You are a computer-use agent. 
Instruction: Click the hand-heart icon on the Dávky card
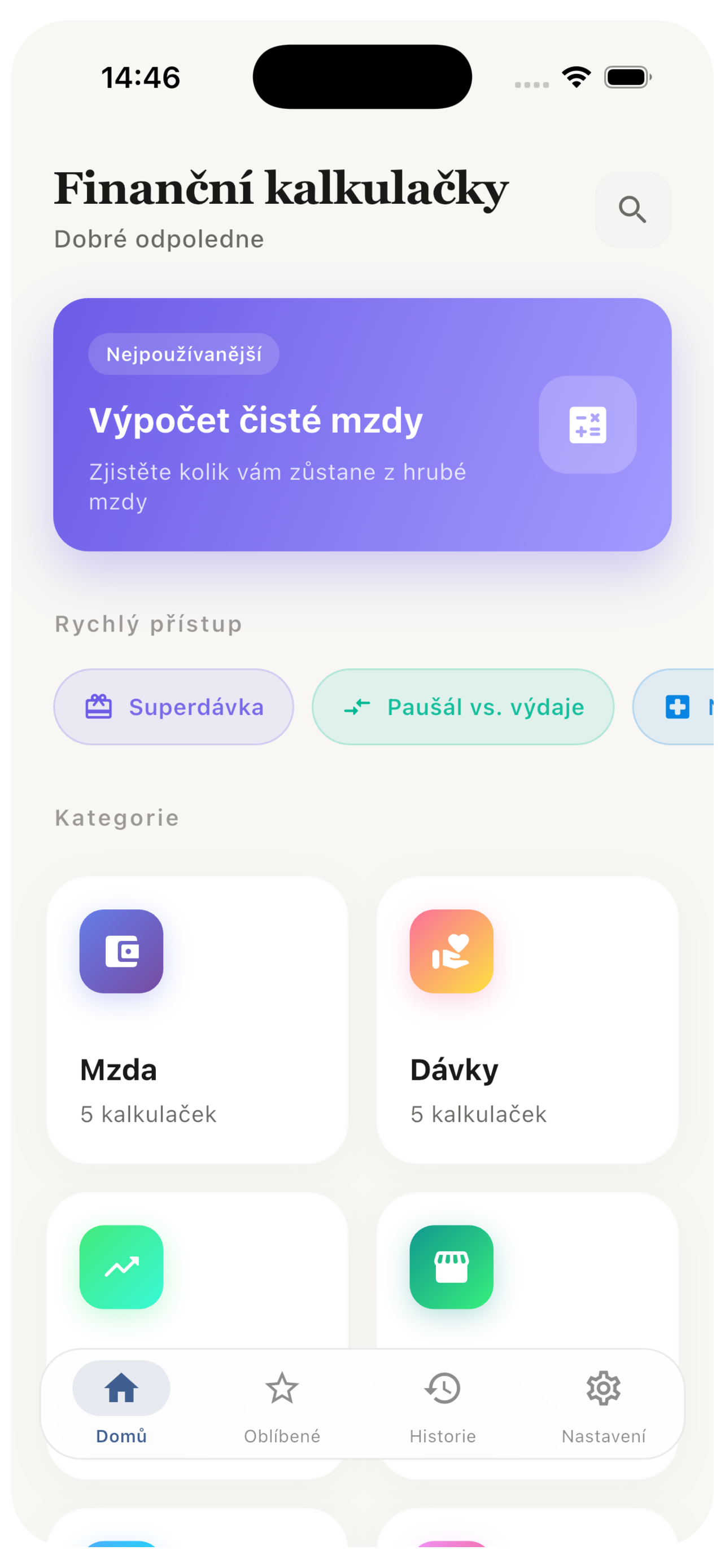(451, 953)
